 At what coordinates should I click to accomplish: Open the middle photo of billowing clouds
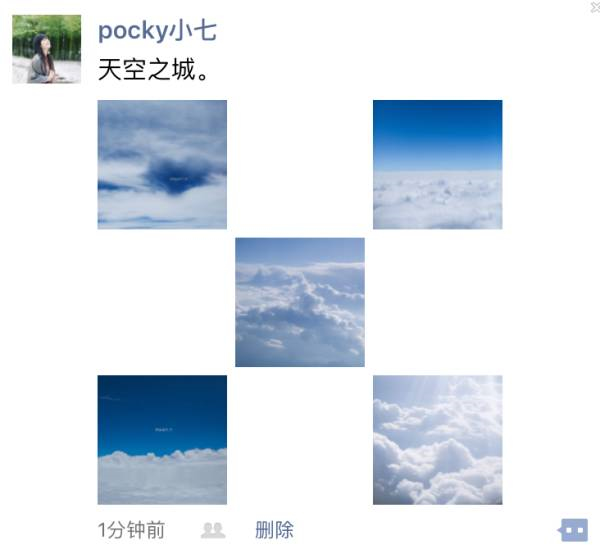coord(299,302)
